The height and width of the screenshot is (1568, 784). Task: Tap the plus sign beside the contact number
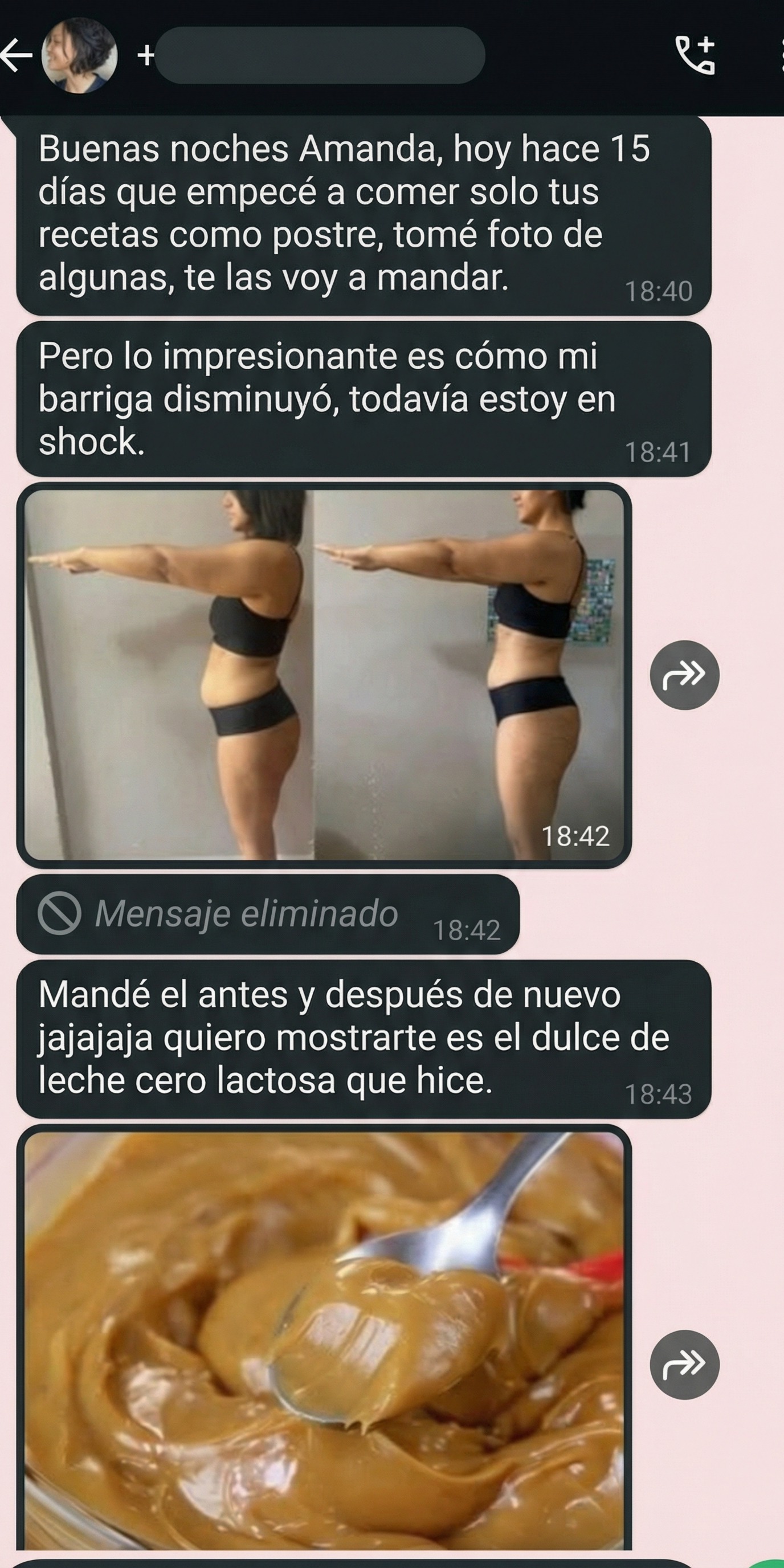[x=145, y=56]
